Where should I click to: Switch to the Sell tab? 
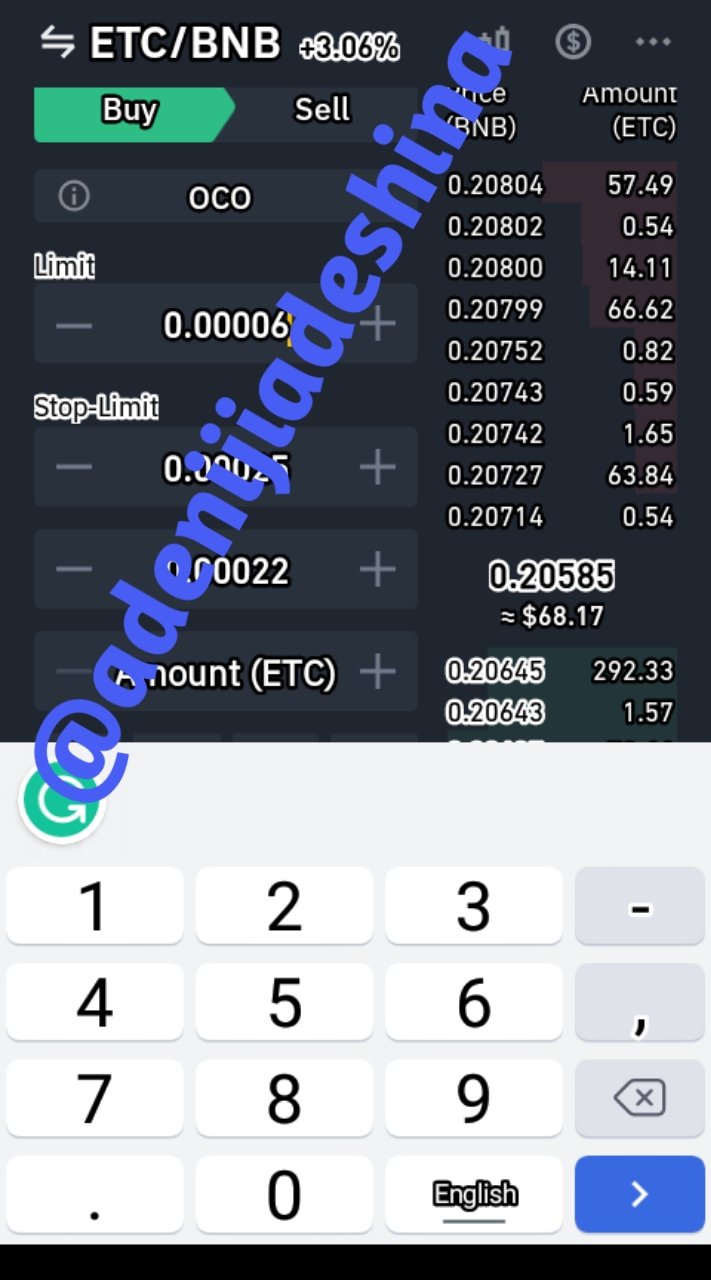(322, 110)
